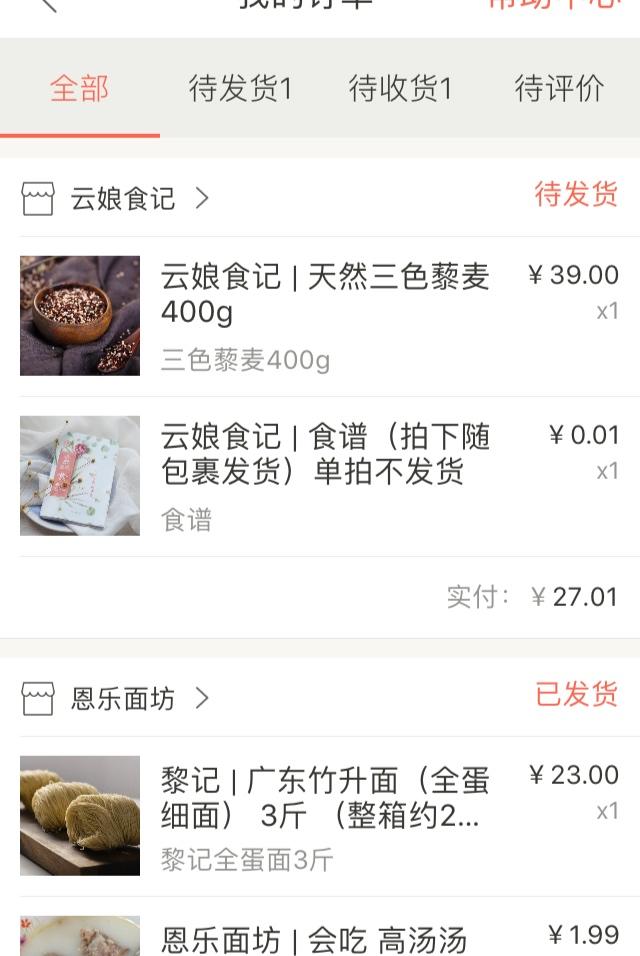Open the 广东竹升面 order item
The height and width of the screenshot is (956, 640).
[325, 796]
